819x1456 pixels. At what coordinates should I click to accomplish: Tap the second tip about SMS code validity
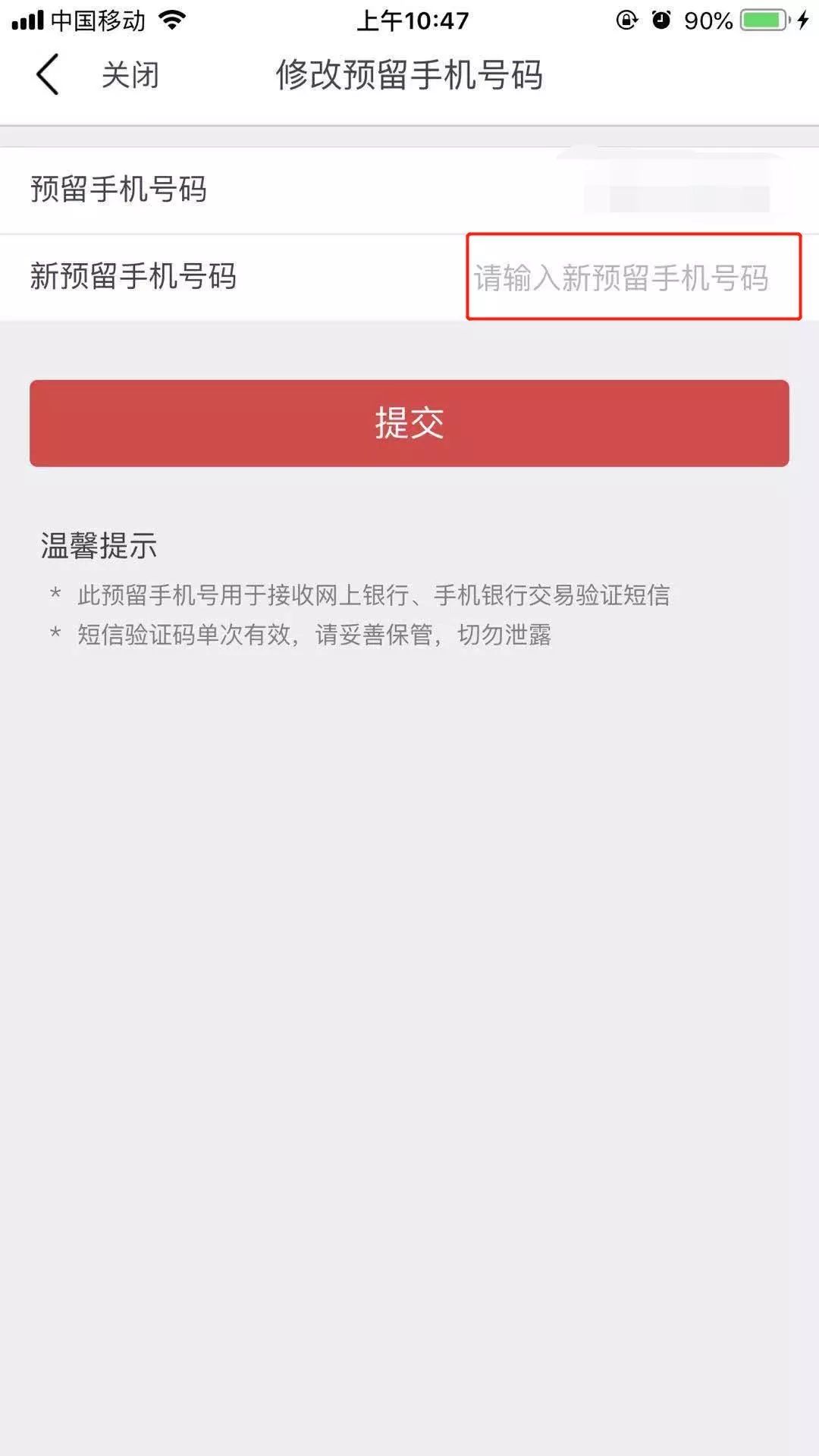(x=313, y=637)
